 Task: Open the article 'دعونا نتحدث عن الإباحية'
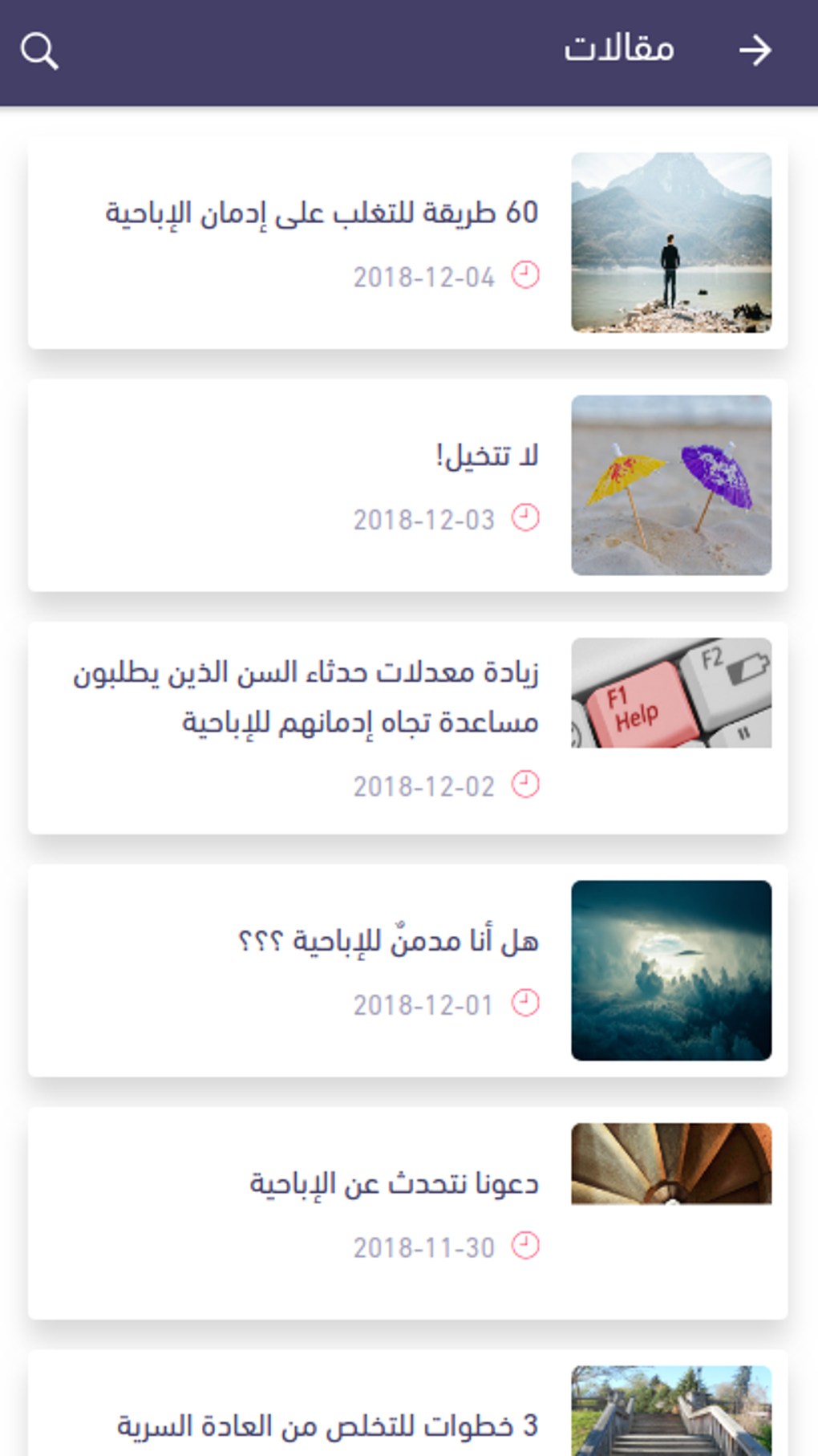tap(394, 1184)
